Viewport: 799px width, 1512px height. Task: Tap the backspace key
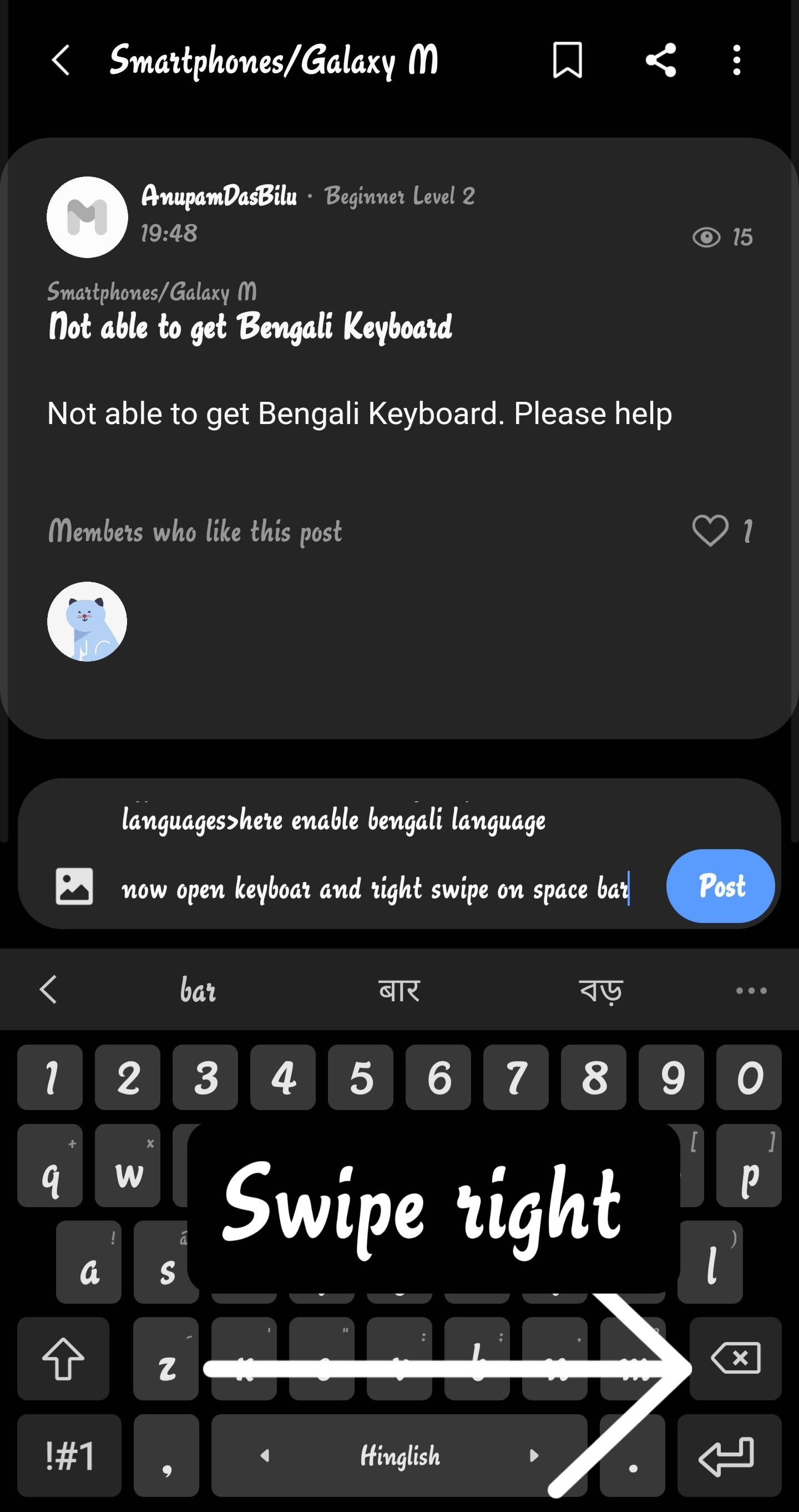click(x=735, y=1358)
